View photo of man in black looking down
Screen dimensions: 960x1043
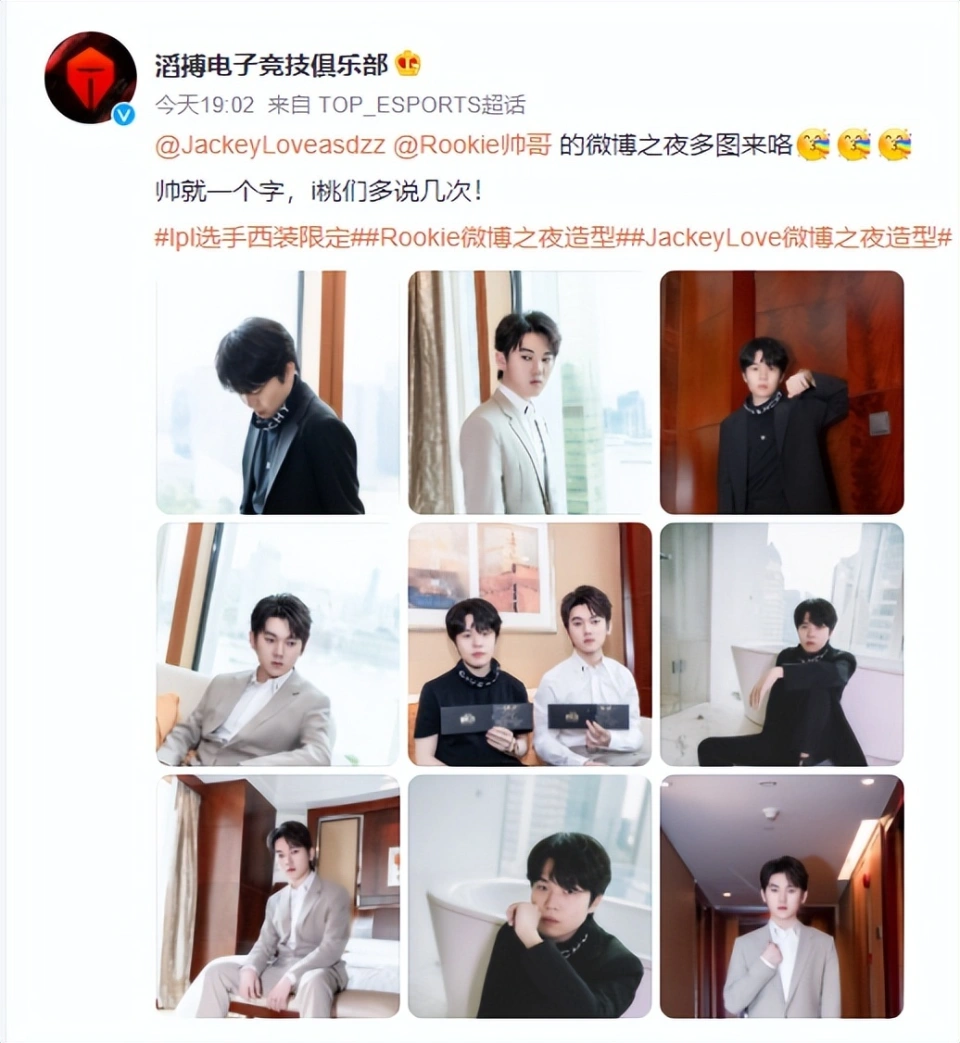[278, 392]
